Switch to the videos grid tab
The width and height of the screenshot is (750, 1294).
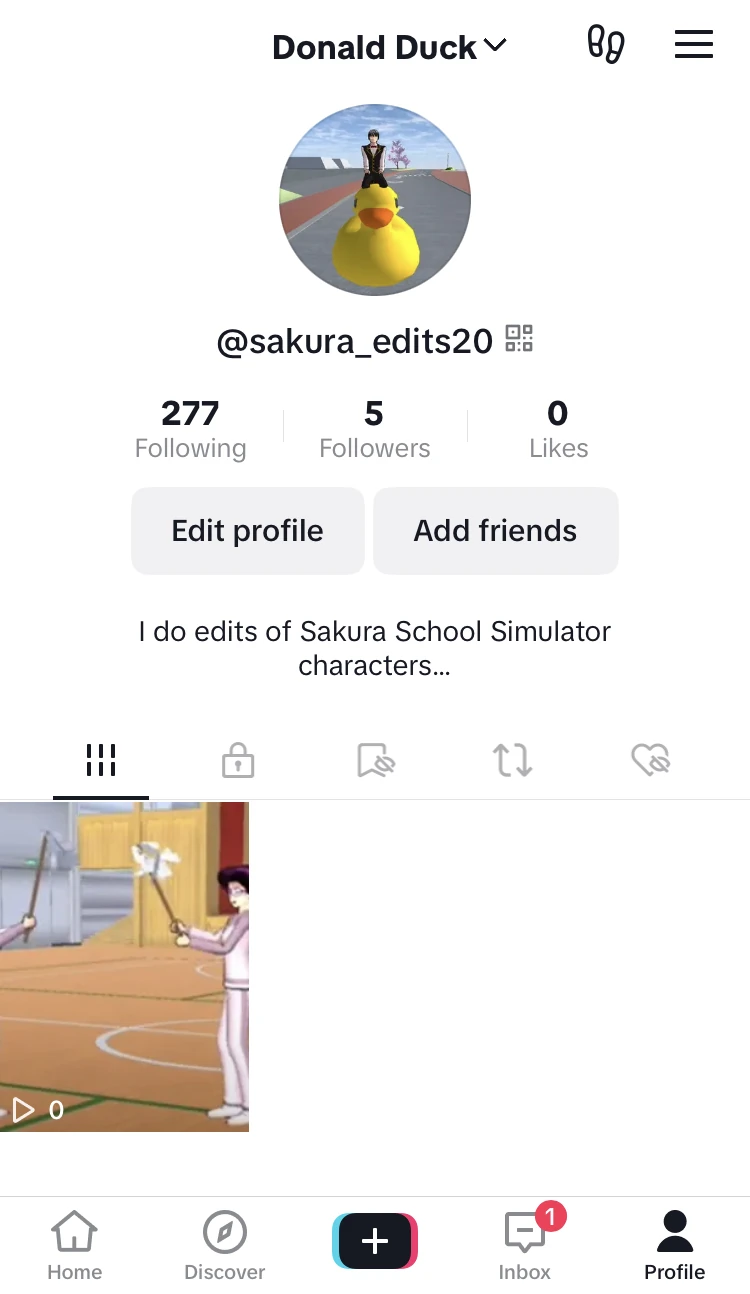[x=100, y=760]
